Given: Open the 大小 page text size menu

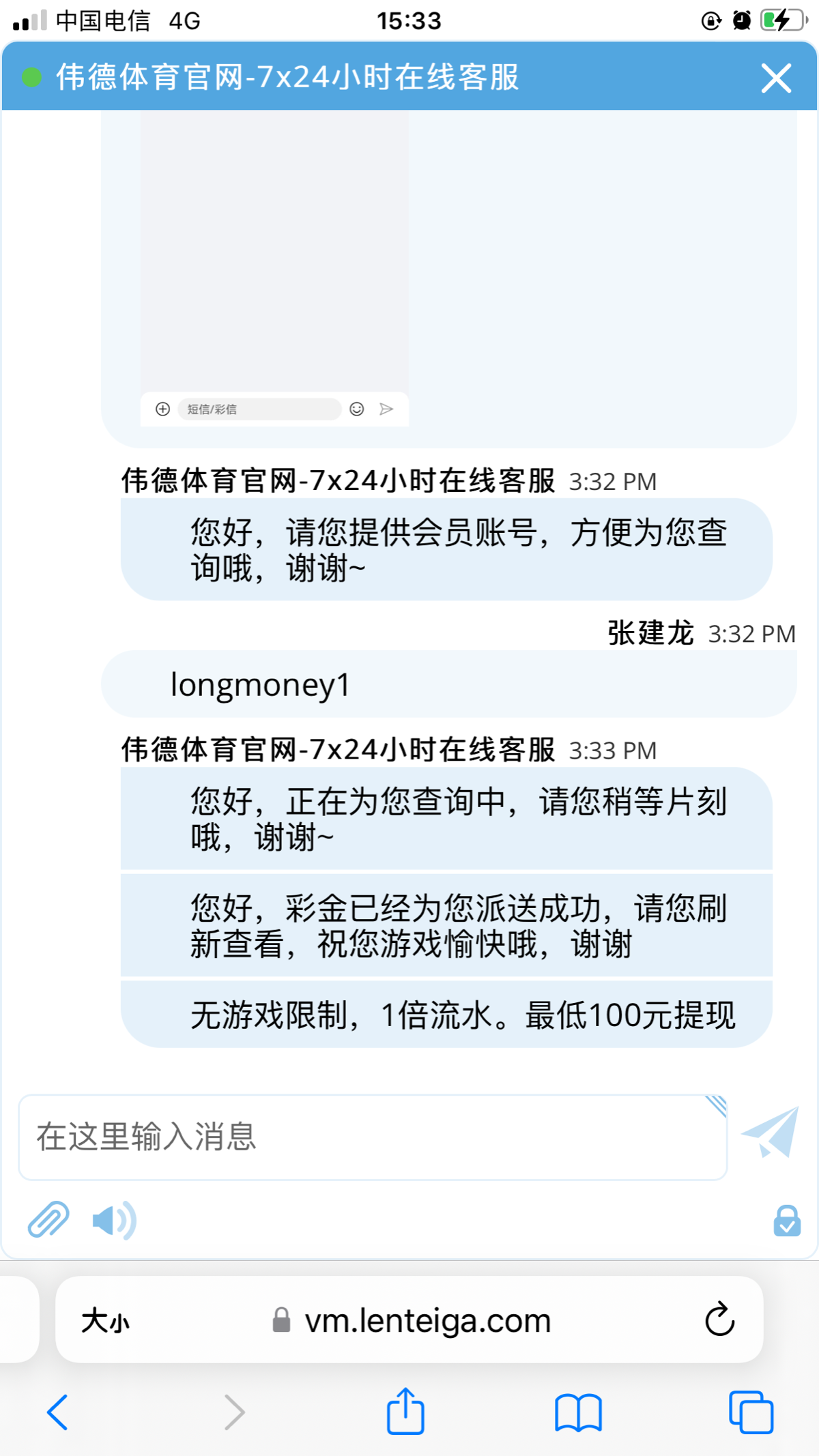Looking at the screenshot, I should (x=105, y=1322).
